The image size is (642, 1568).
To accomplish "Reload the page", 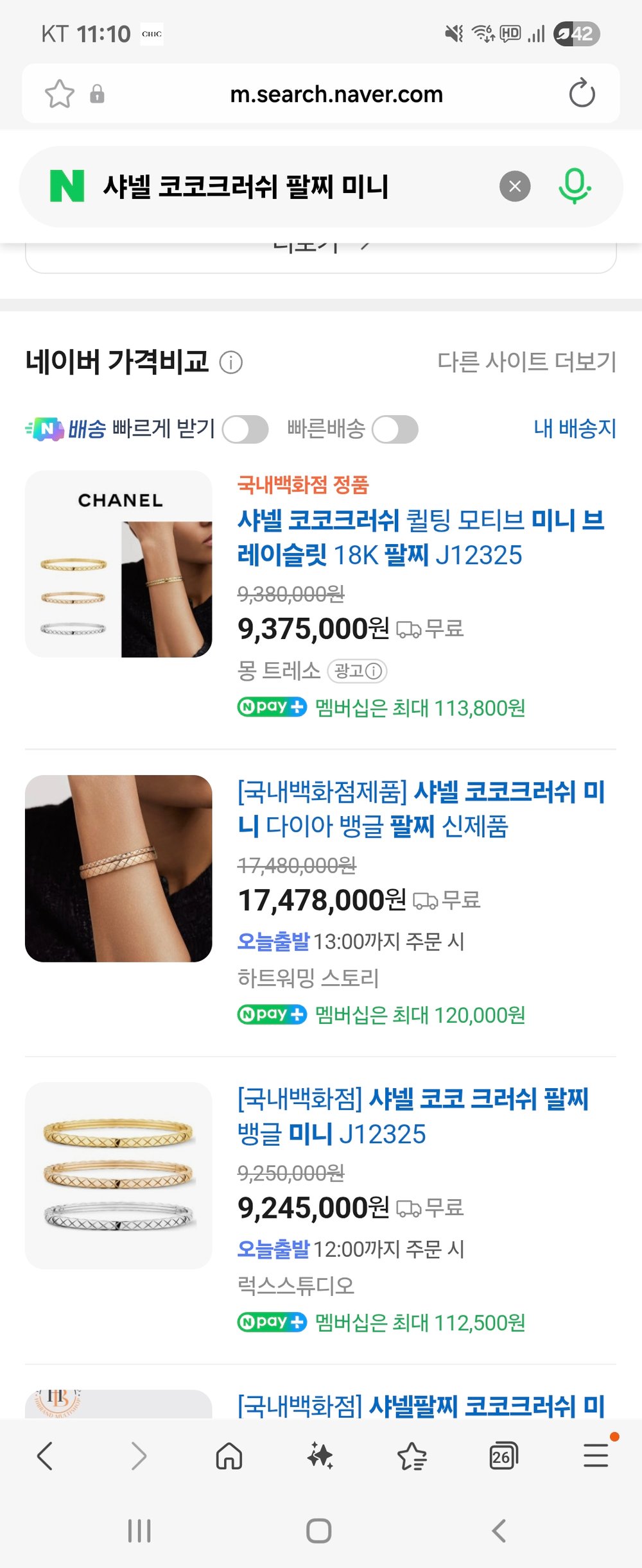I will pyautogui.click(x=582, y=94).
